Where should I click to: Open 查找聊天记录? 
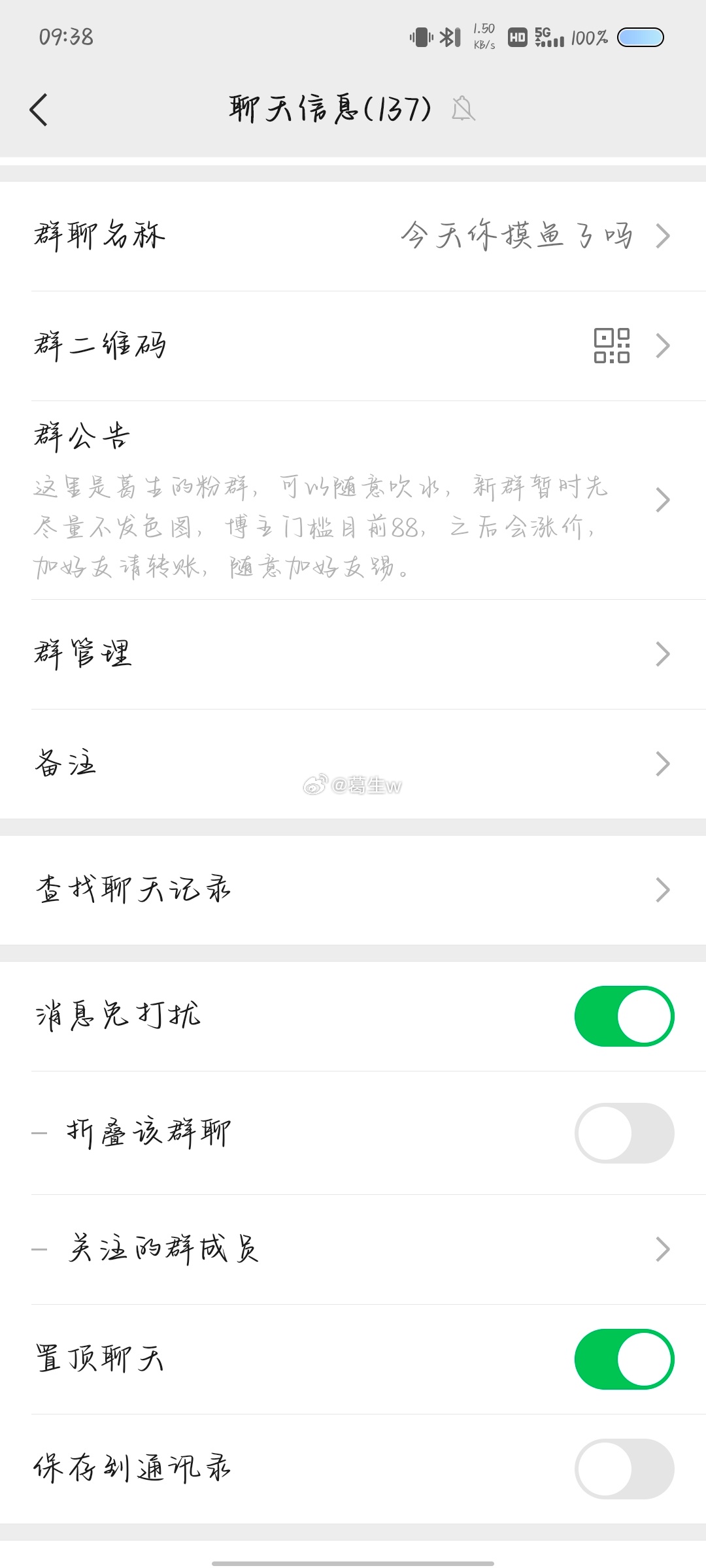coord(353,890)
